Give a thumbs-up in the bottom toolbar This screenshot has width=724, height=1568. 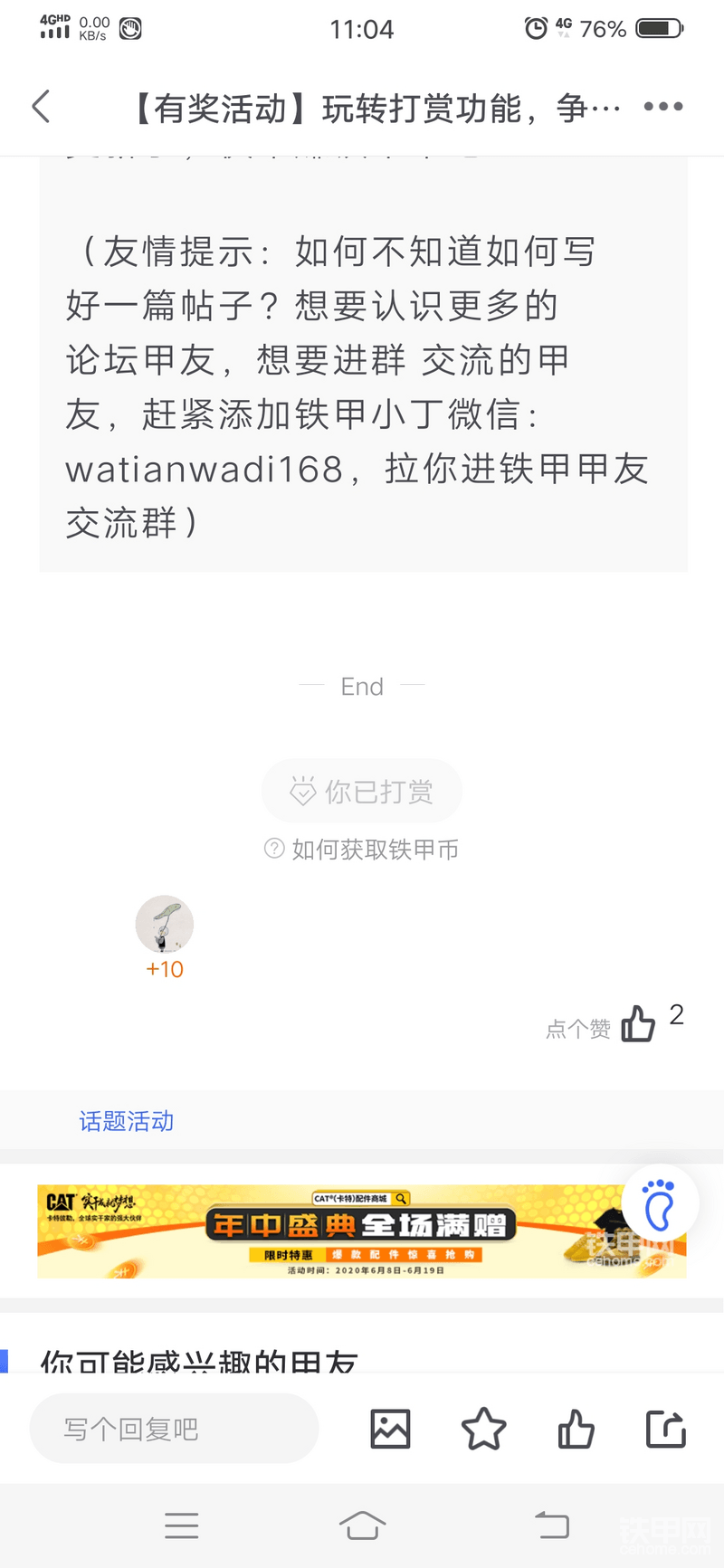[576, 1429]
